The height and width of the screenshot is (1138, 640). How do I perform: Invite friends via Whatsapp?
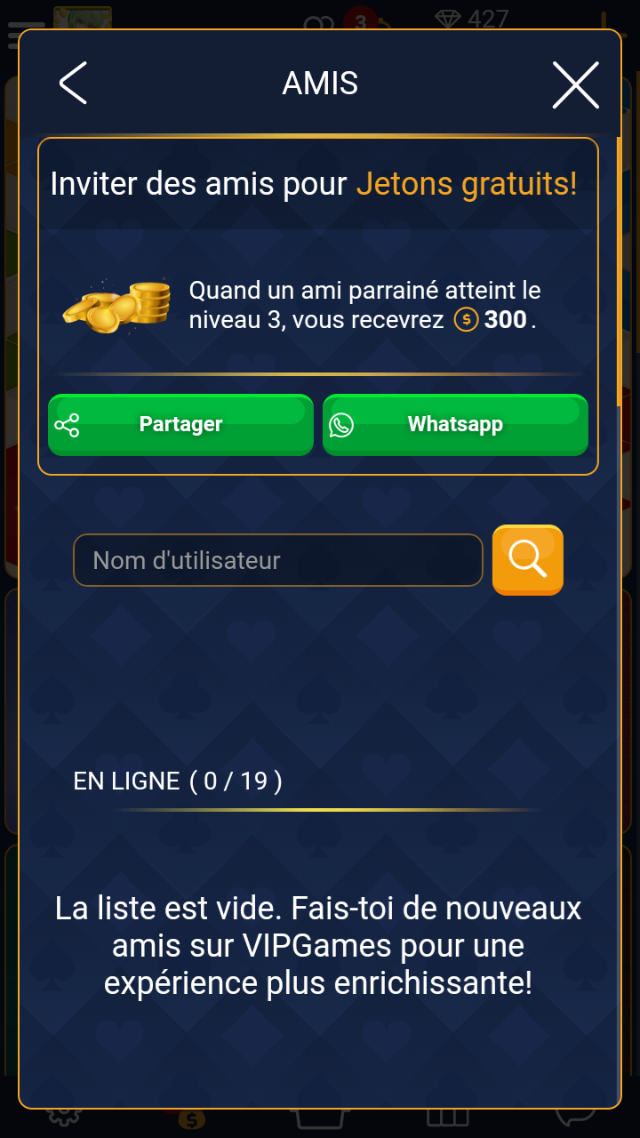tap(455, 425)
